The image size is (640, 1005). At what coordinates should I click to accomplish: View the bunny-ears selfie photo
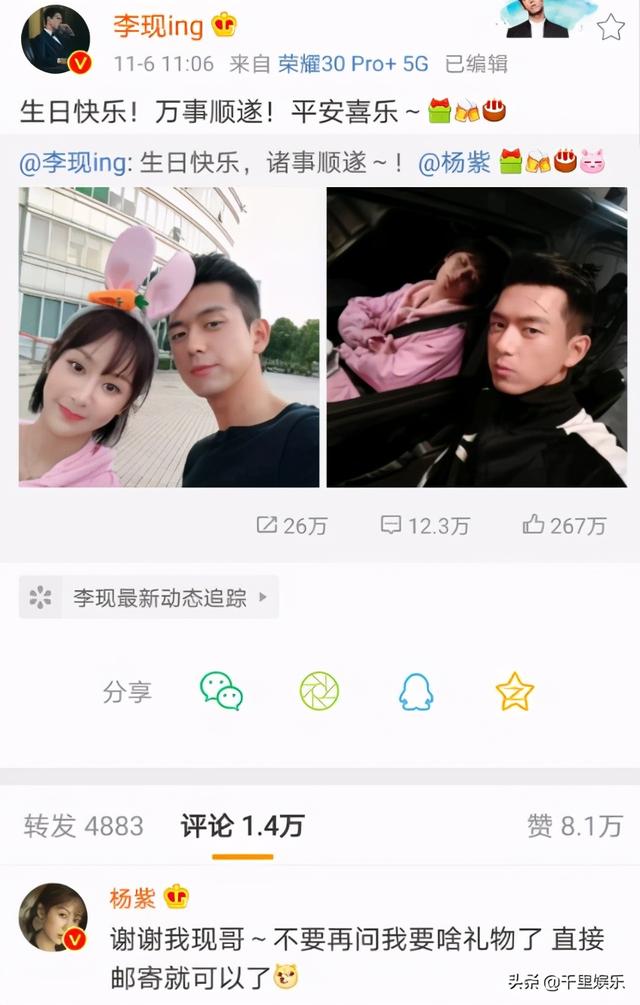click(x=169, y=337)
